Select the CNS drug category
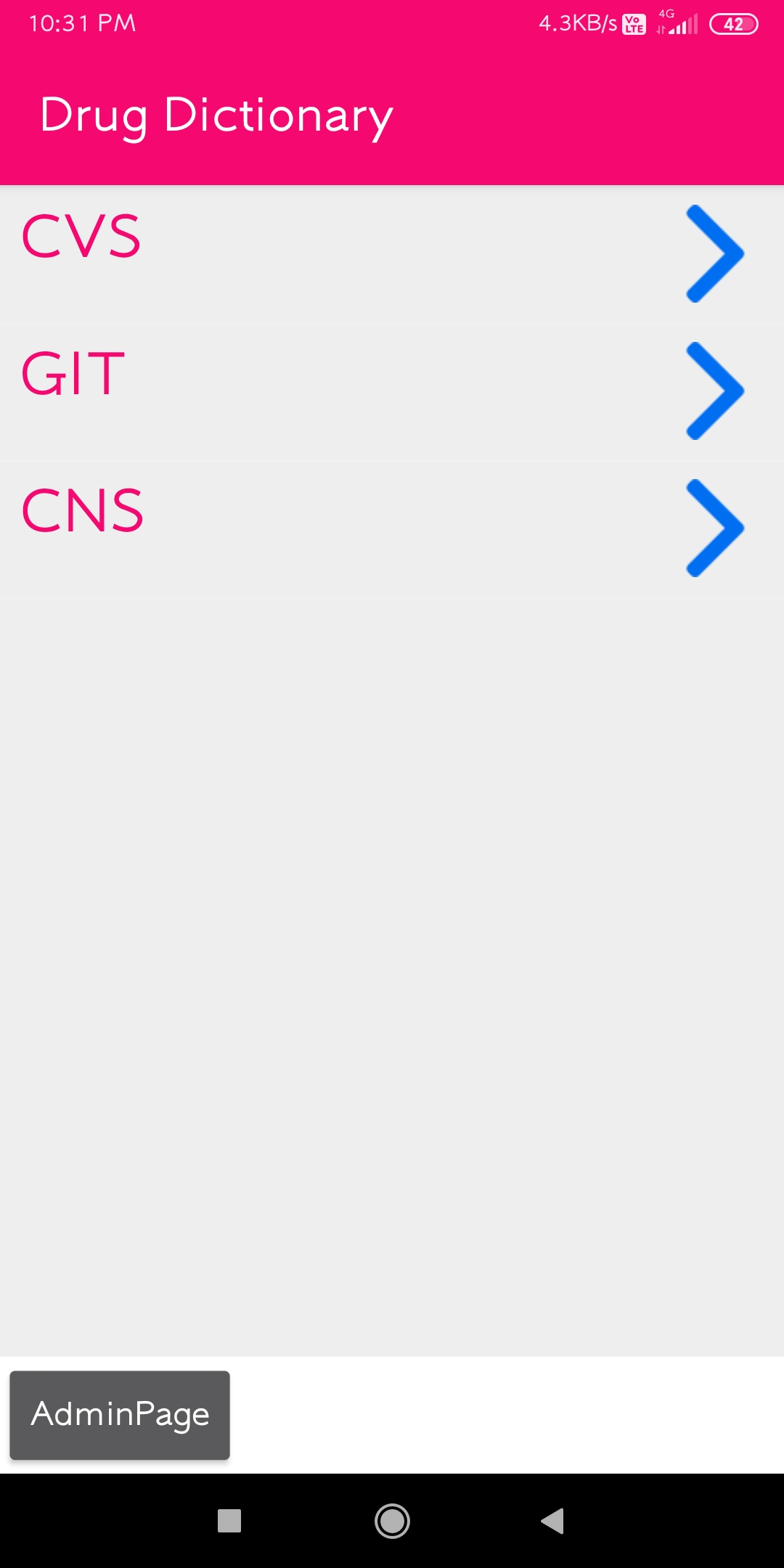Screen dimensions: 784x1568 coord(392,529)
